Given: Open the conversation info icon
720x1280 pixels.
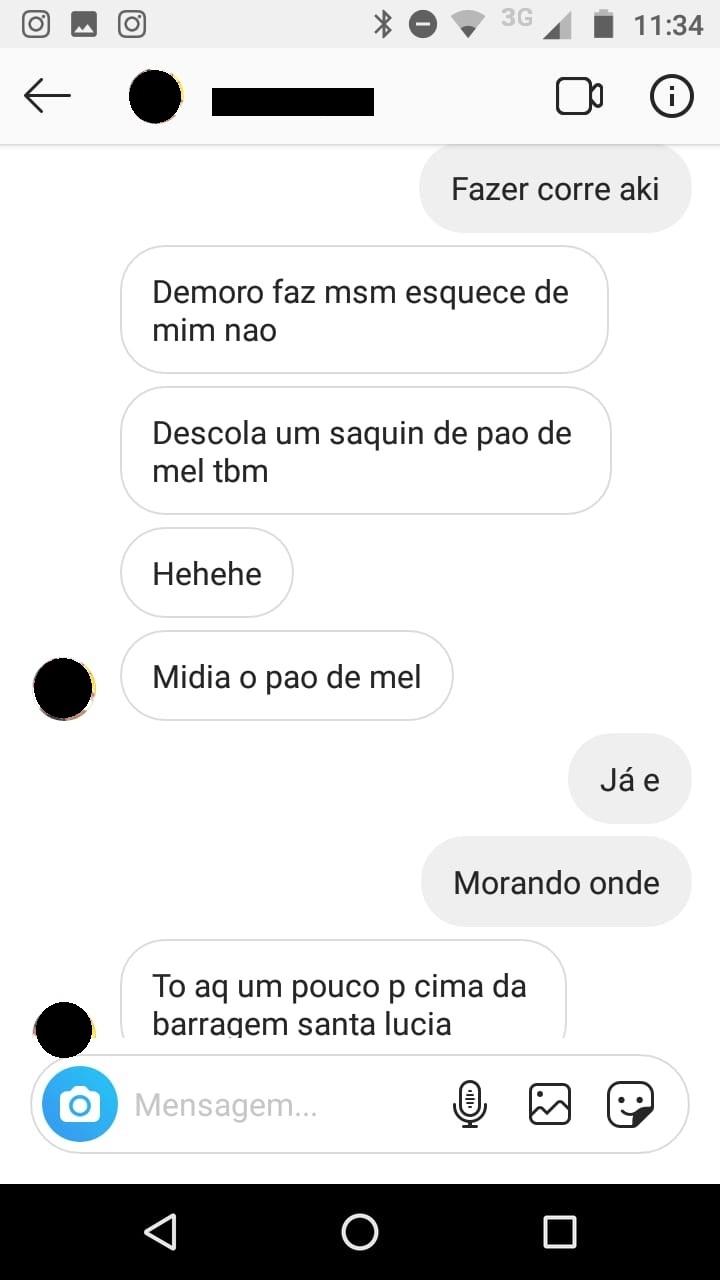Looking at the screenshot, I should tap(672, 97).
